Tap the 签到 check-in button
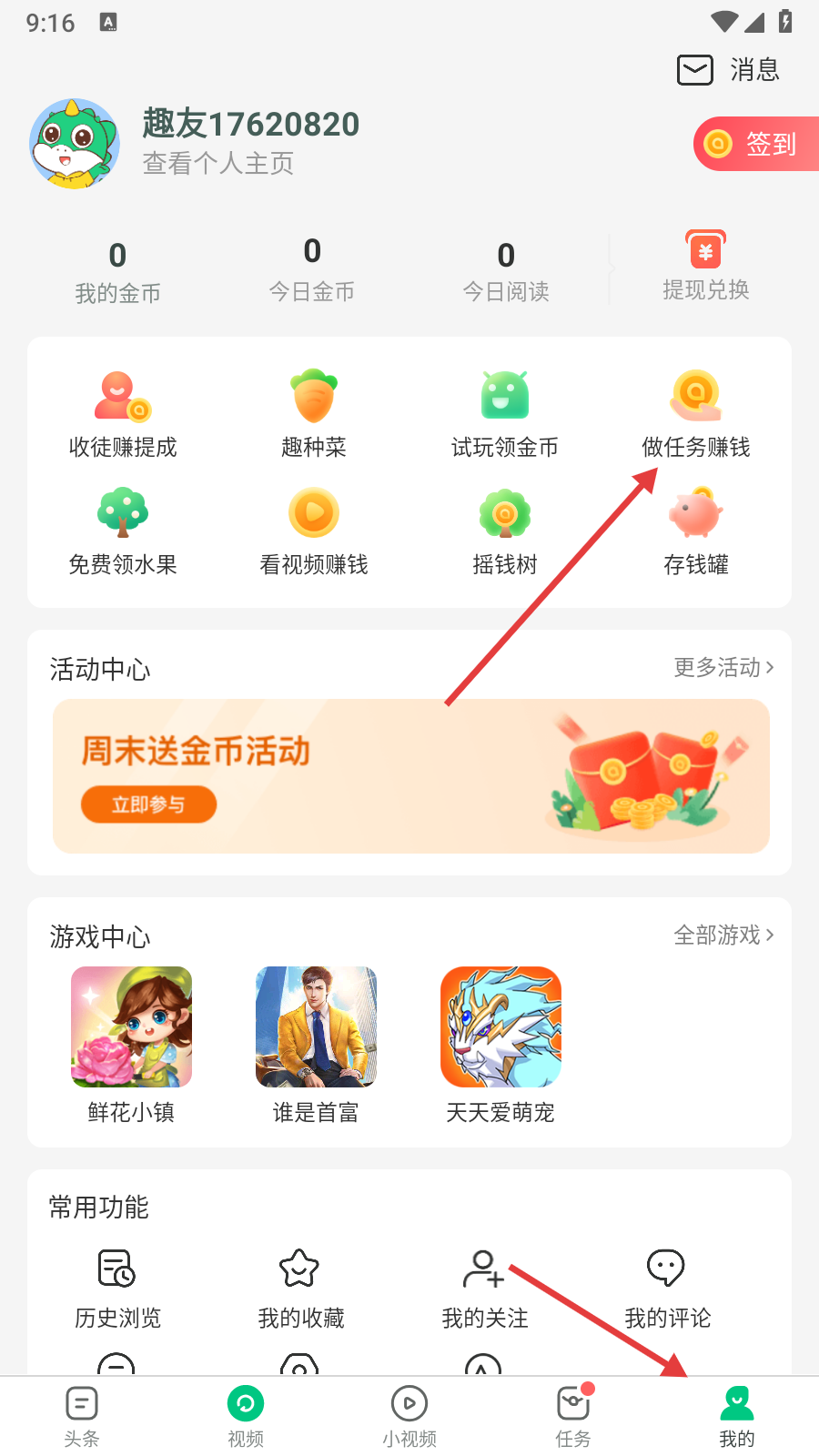The width and height of the screenshot is (819, 1456). (755, 144)
